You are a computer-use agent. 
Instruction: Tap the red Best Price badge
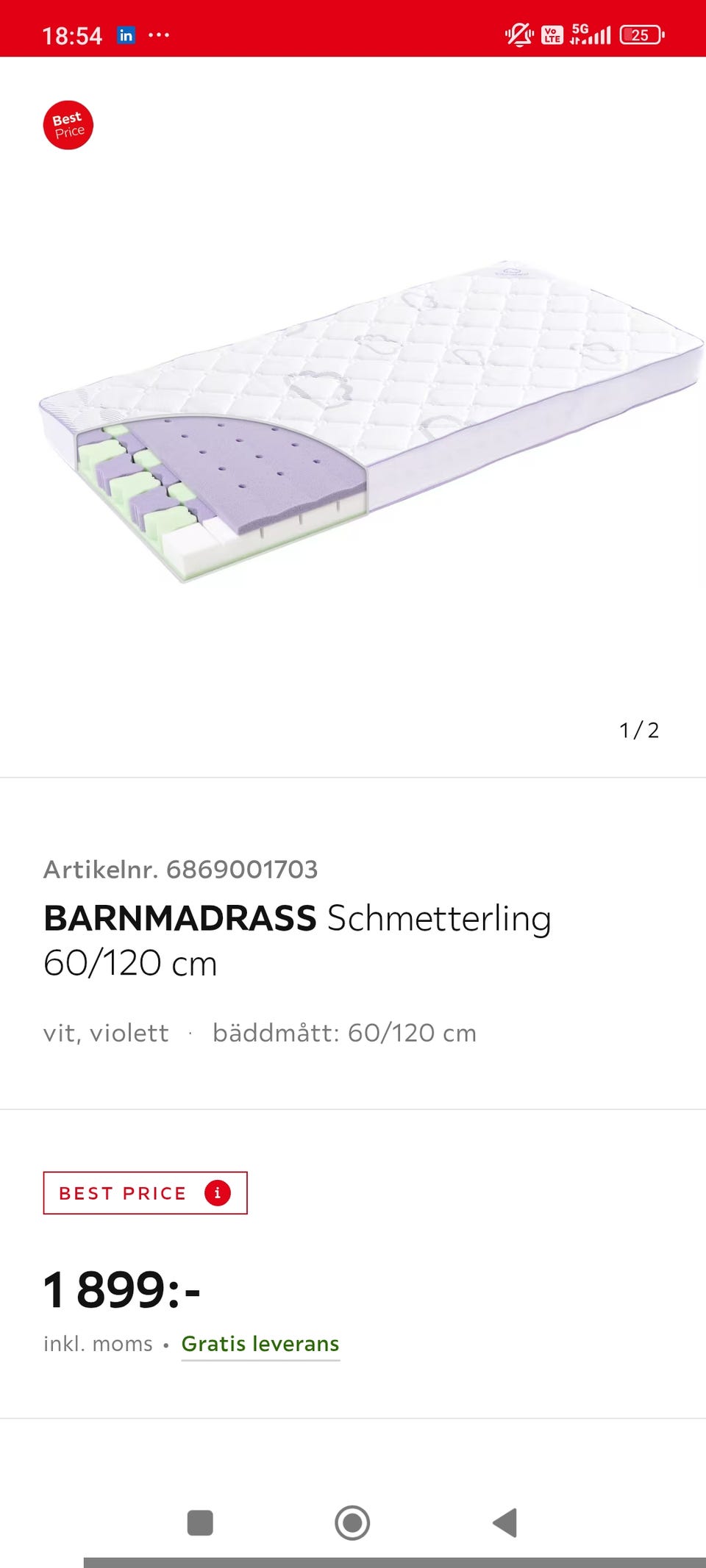pyautogui.click(x=68, y=125)
